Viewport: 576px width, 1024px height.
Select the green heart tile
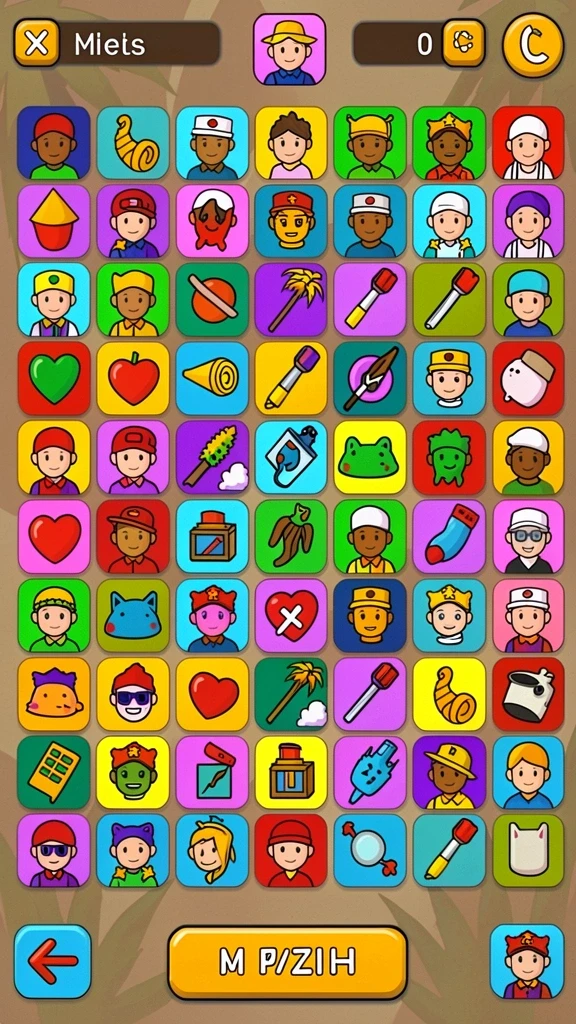point(54,378)
